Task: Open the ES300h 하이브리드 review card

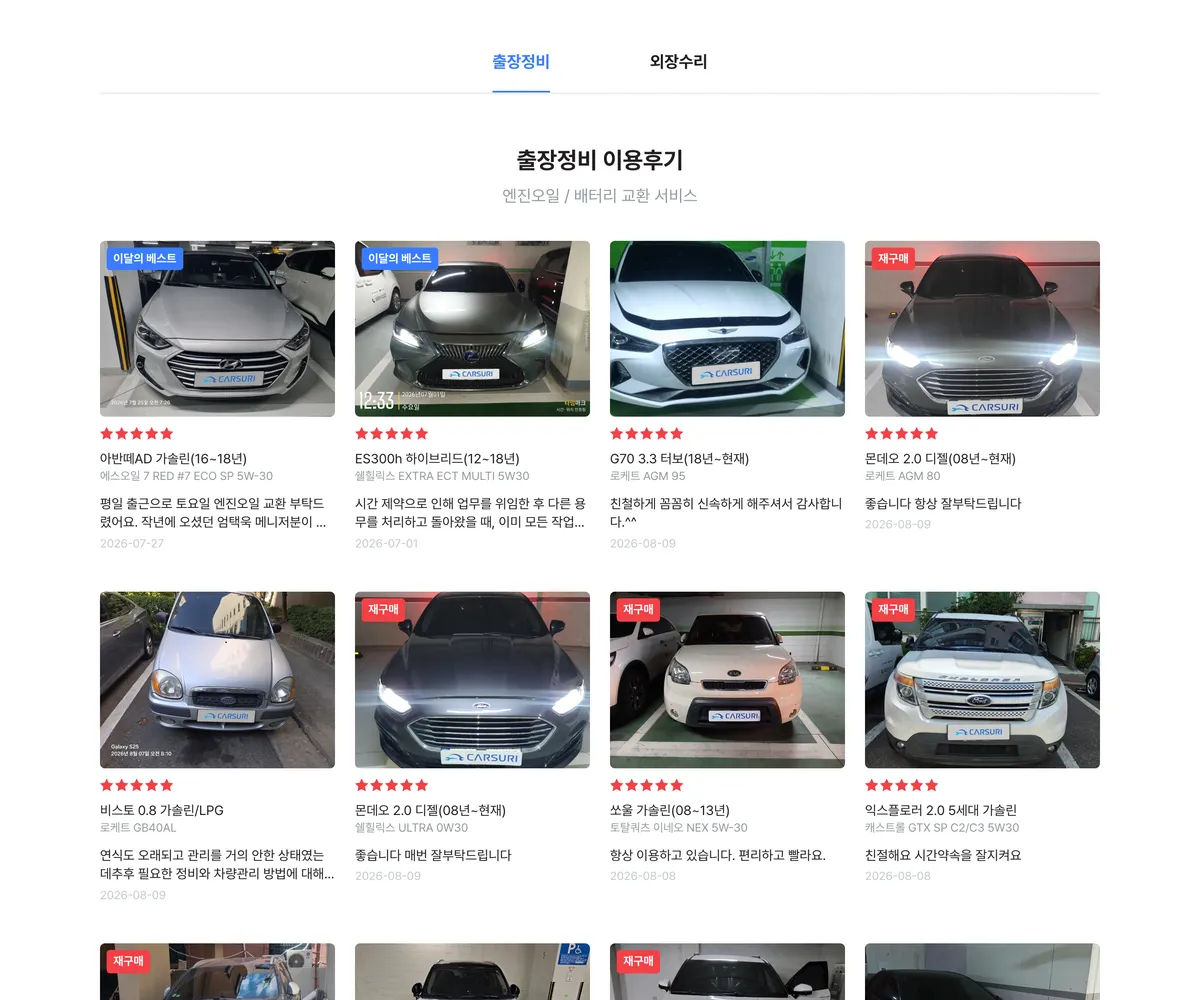Action: [472, 397]
